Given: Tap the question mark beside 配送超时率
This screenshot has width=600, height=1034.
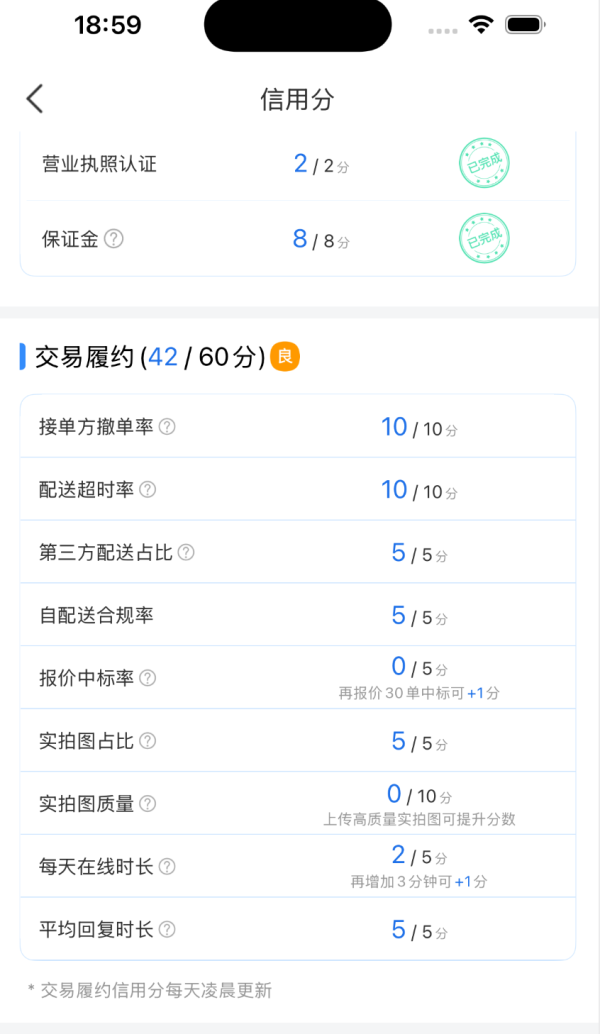Looking at the screenshot, I should click(x=148, y=490).
